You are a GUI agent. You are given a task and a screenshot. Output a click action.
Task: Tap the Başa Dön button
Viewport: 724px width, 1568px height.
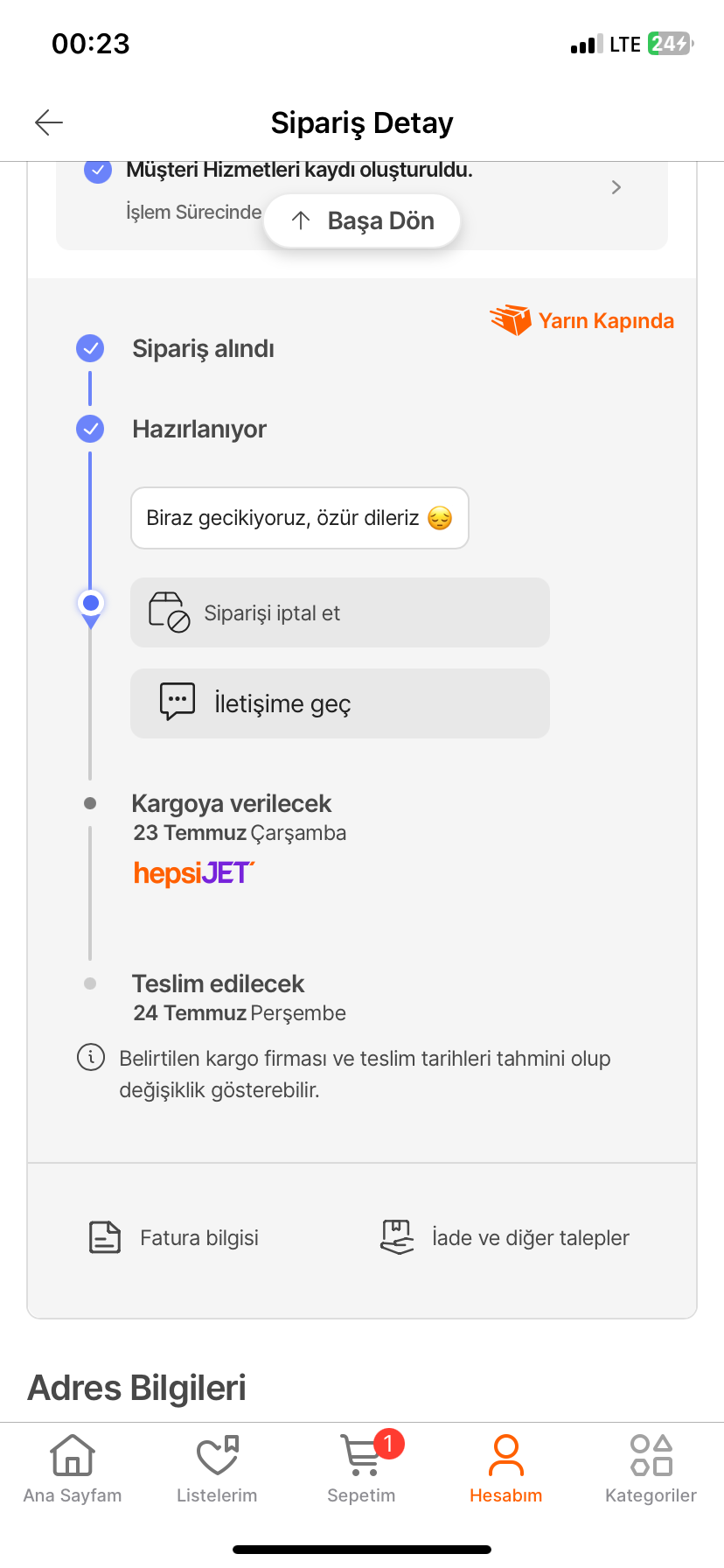[x=362, y=220]
